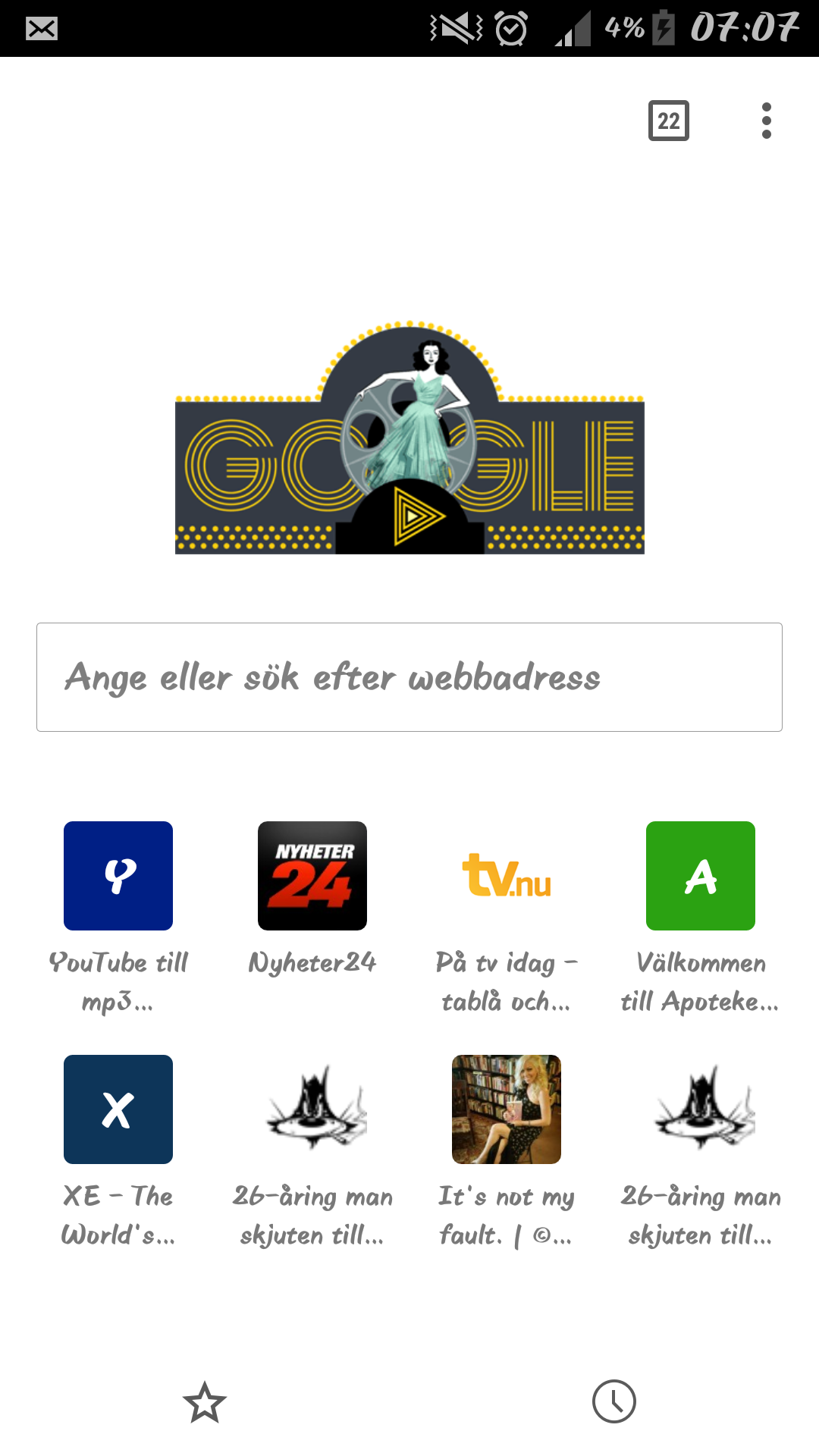819x1456 pixels.
Task: Open recent tabs via the clock icon
Action: pyautogui.click(x=614, y=1401)
